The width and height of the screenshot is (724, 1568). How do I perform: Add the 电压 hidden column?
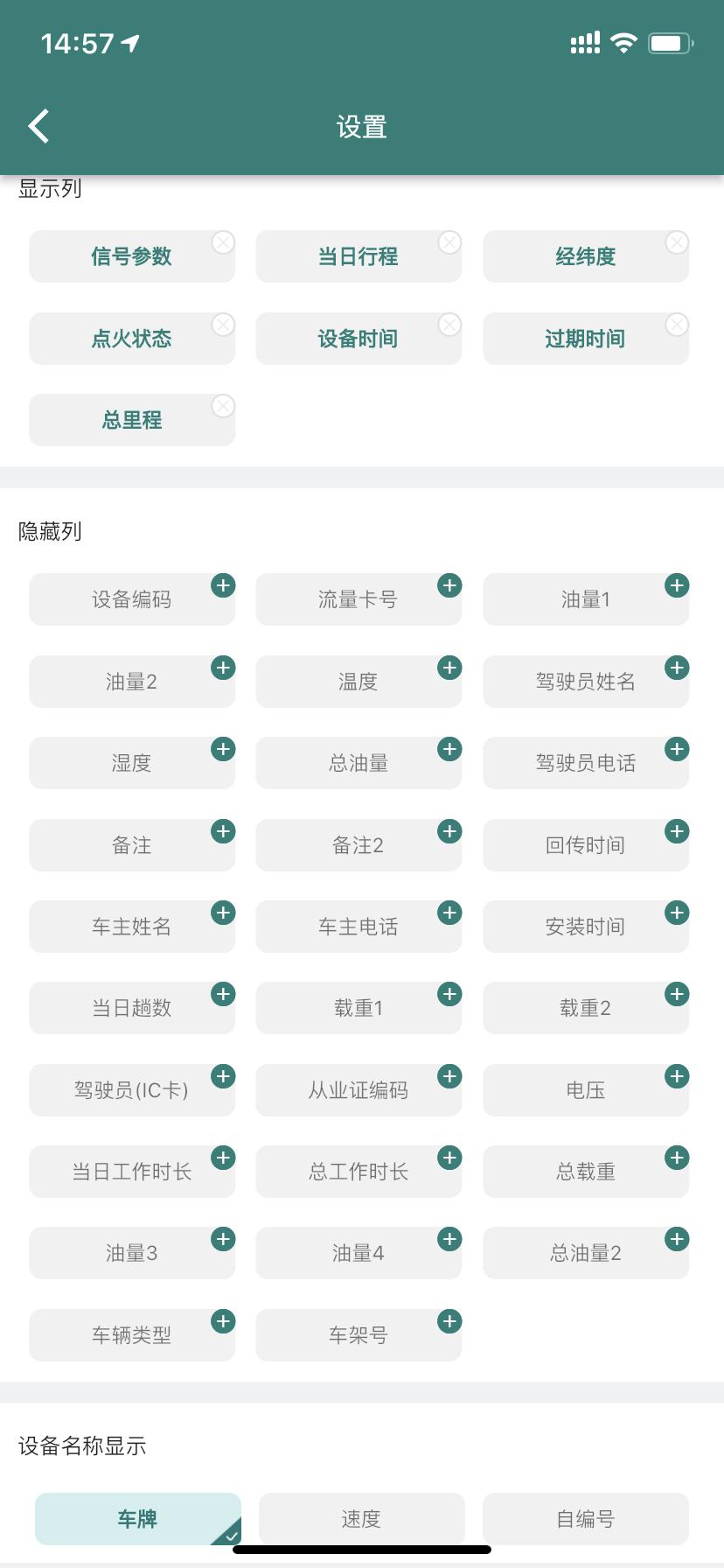click(x=676, y=1076)
